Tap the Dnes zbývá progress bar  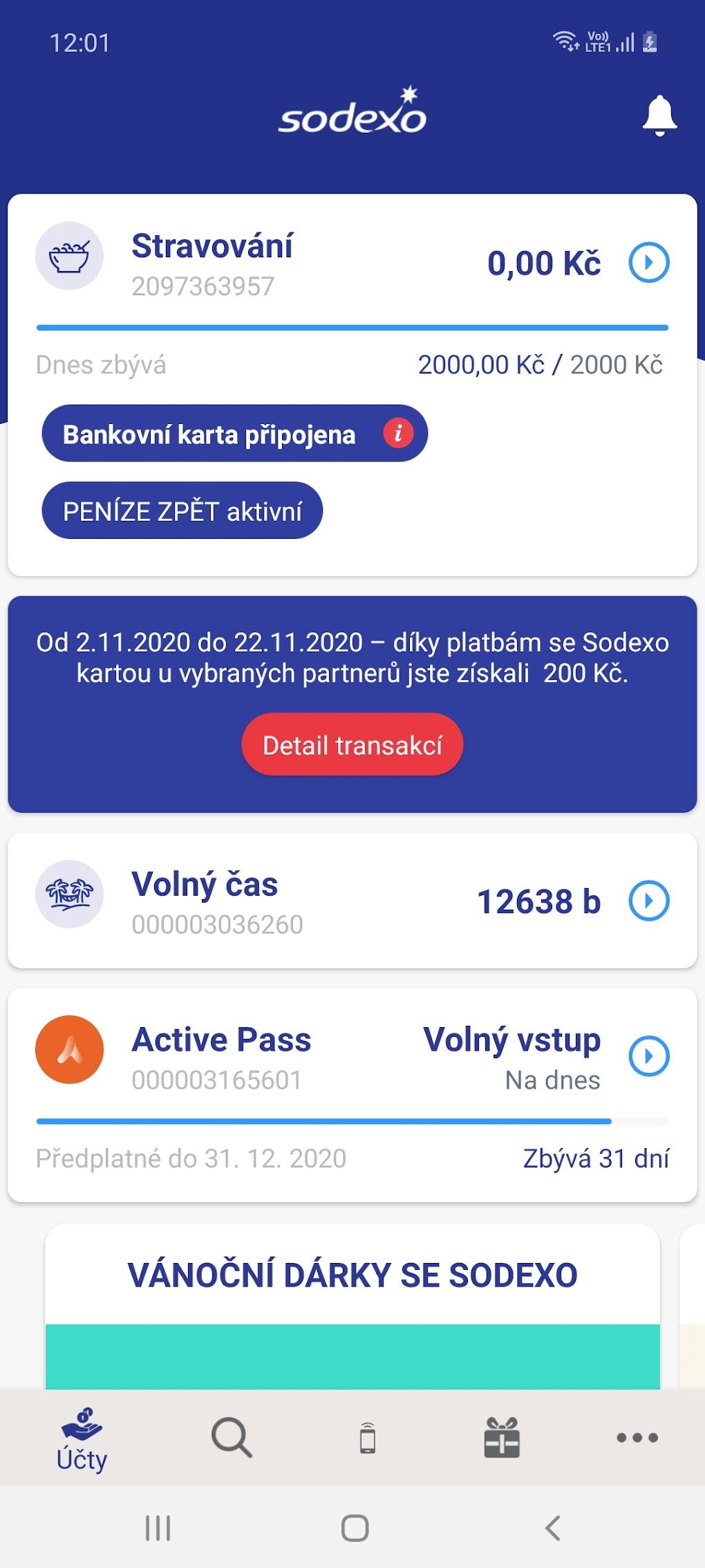(352, 324)
